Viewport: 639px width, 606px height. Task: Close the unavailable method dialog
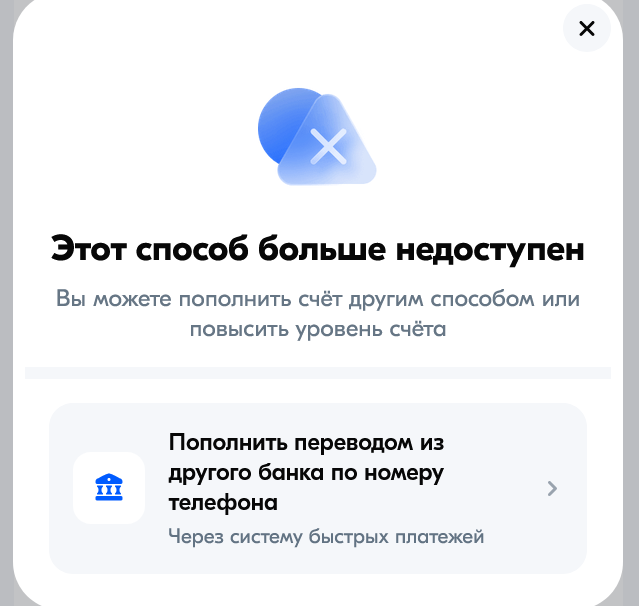(x=587, y=29)
